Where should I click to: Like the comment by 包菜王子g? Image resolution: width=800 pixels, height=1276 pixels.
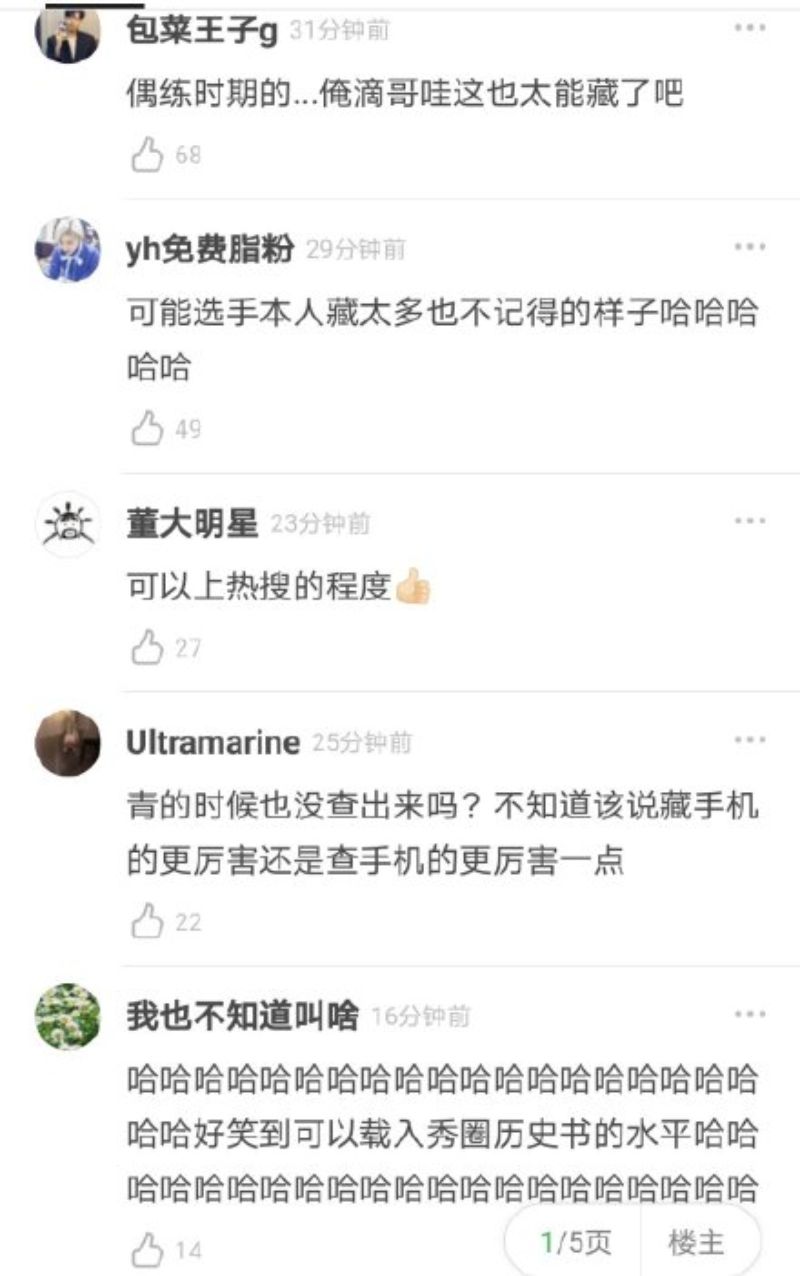pos(147,155)
